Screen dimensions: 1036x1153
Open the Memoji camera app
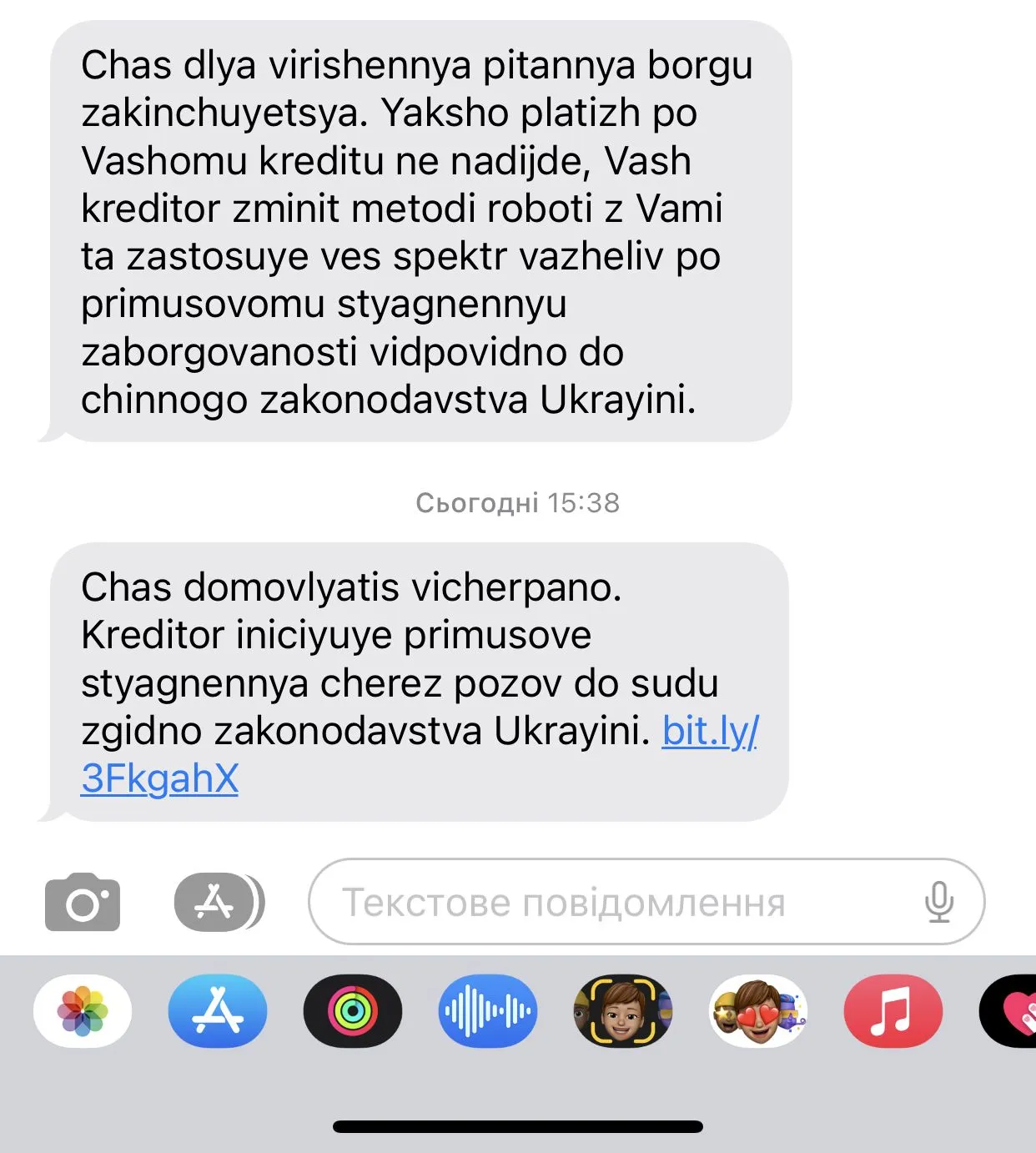(623, 1011)
